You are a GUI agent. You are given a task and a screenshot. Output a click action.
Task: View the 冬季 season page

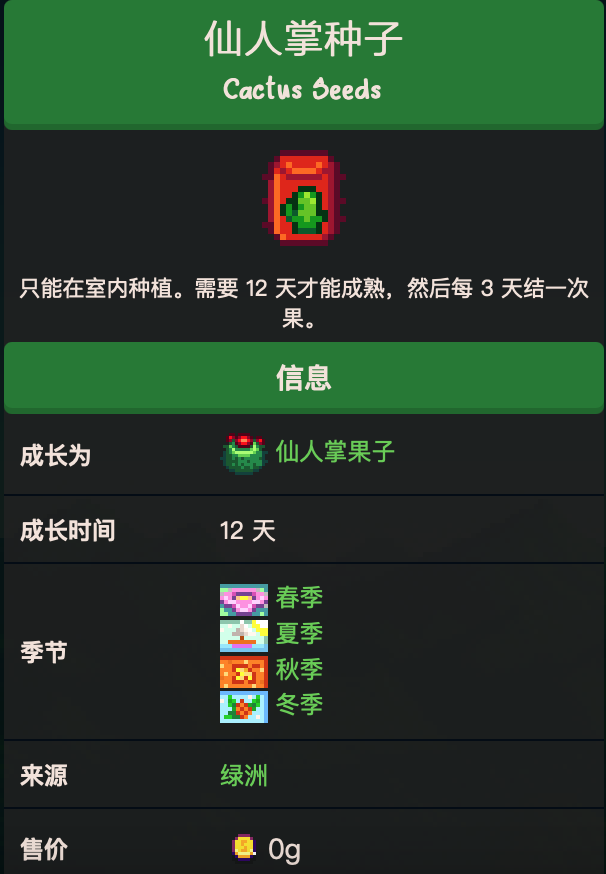click(299, 704)
